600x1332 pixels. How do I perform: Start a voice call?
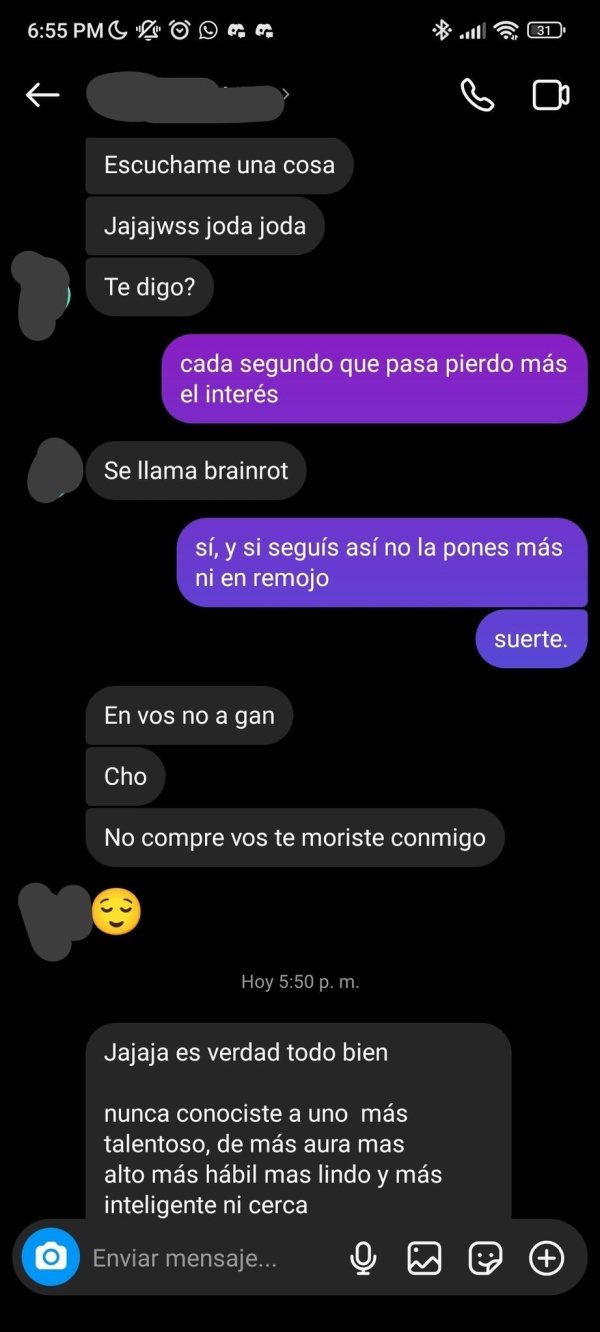477,95
